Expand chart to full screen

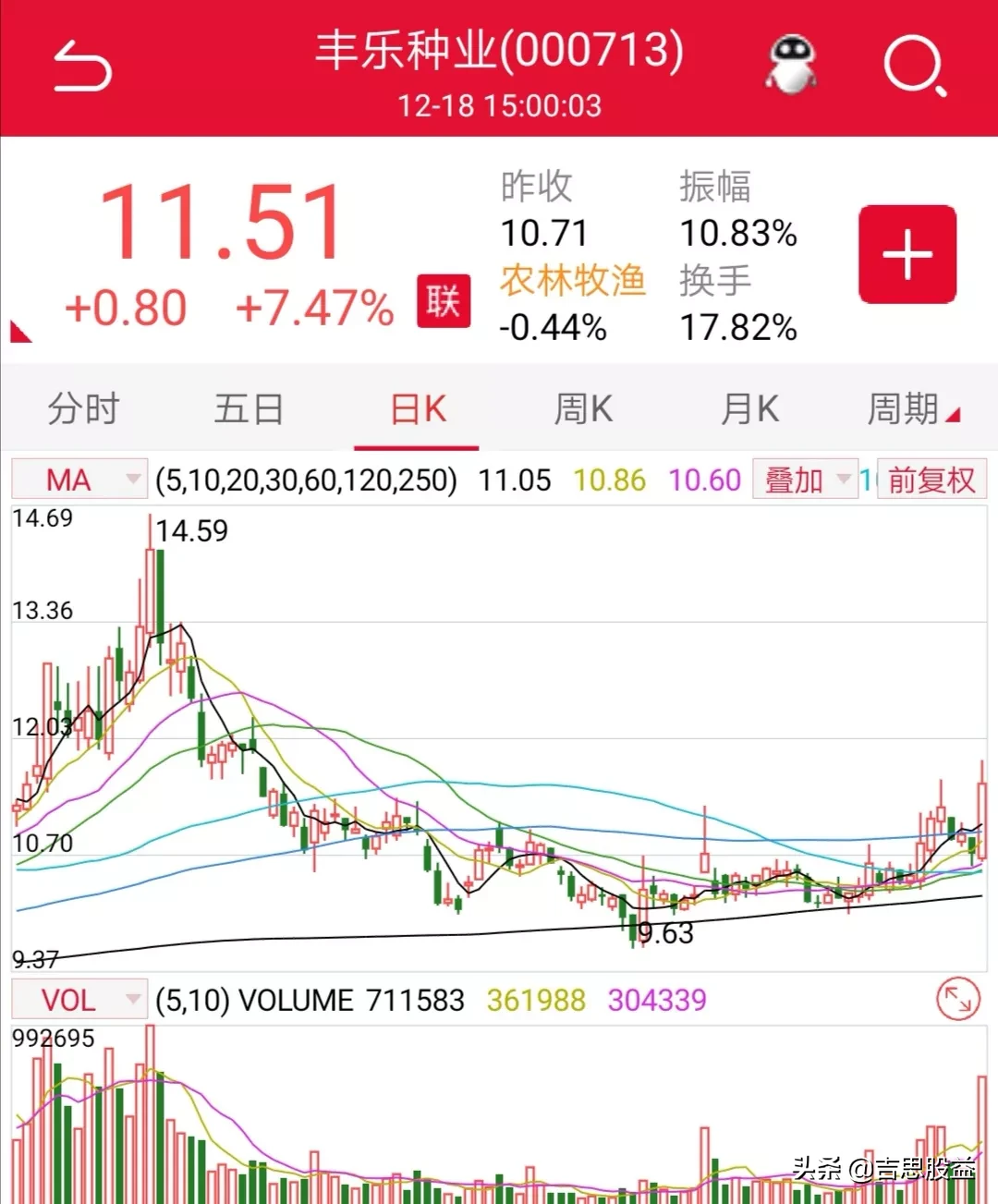coord(957,1000)
